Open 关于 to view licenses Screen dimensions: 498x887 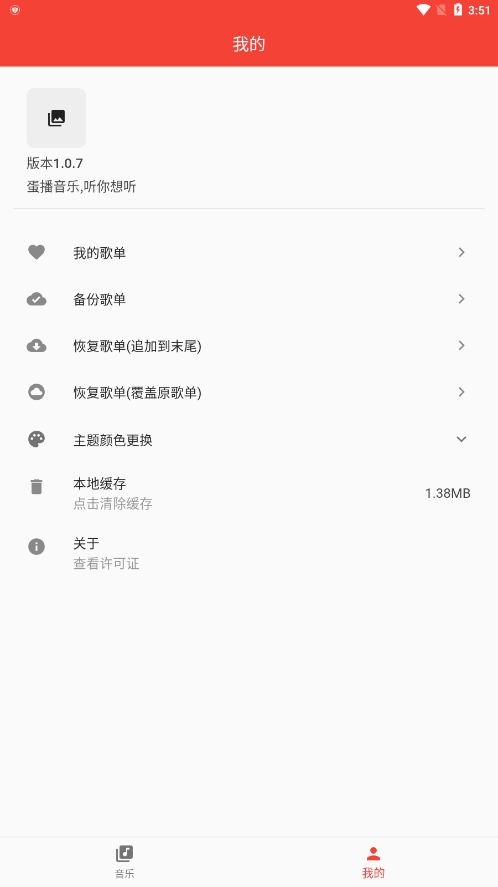249,553
